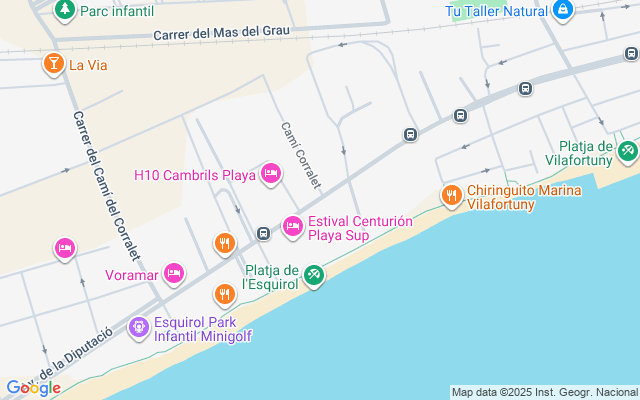Select the Tu Taller Natural shop pin
This screenshot has height=400, width=640.
pos(563,10)
